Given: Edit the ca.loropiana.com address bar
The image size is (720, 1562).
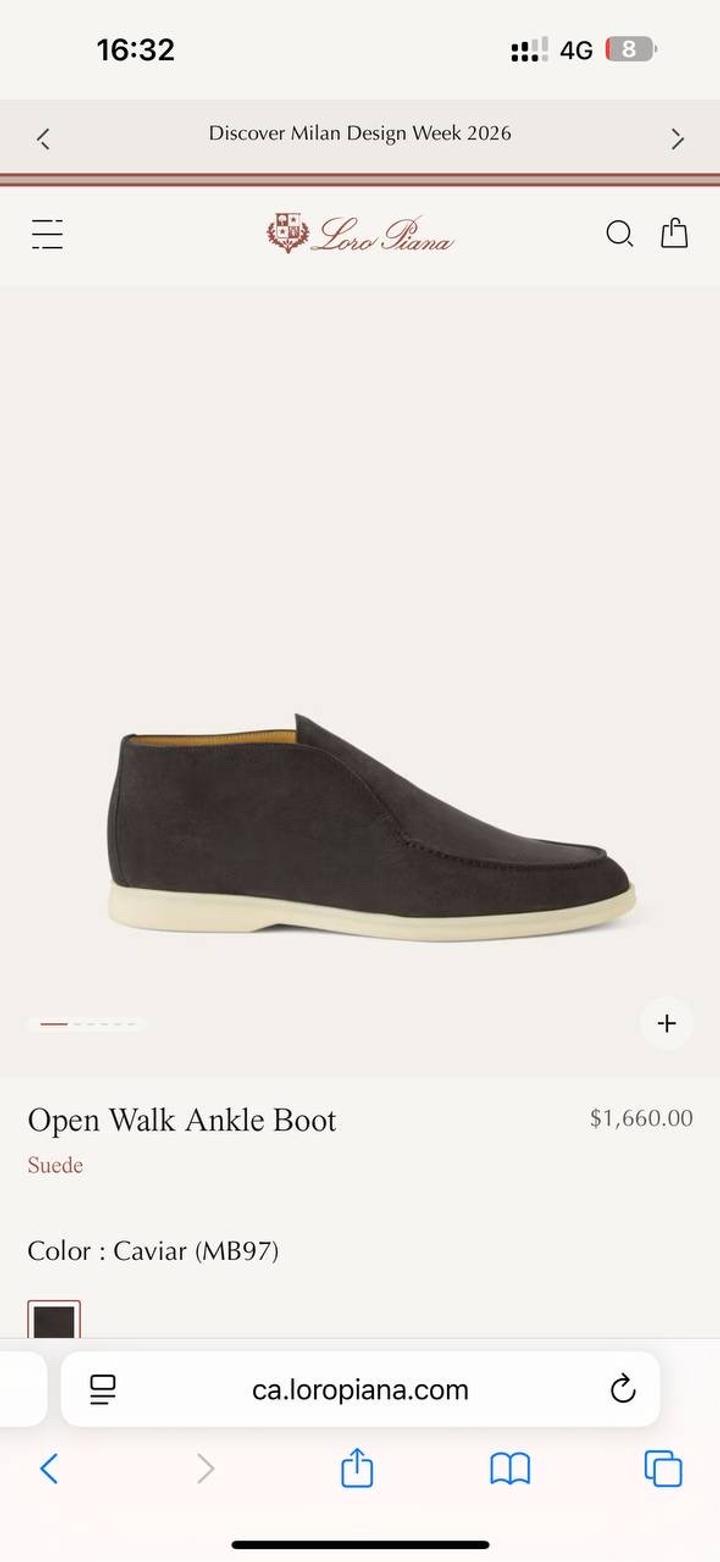Looking at the screenshot, I should 360,1390.
